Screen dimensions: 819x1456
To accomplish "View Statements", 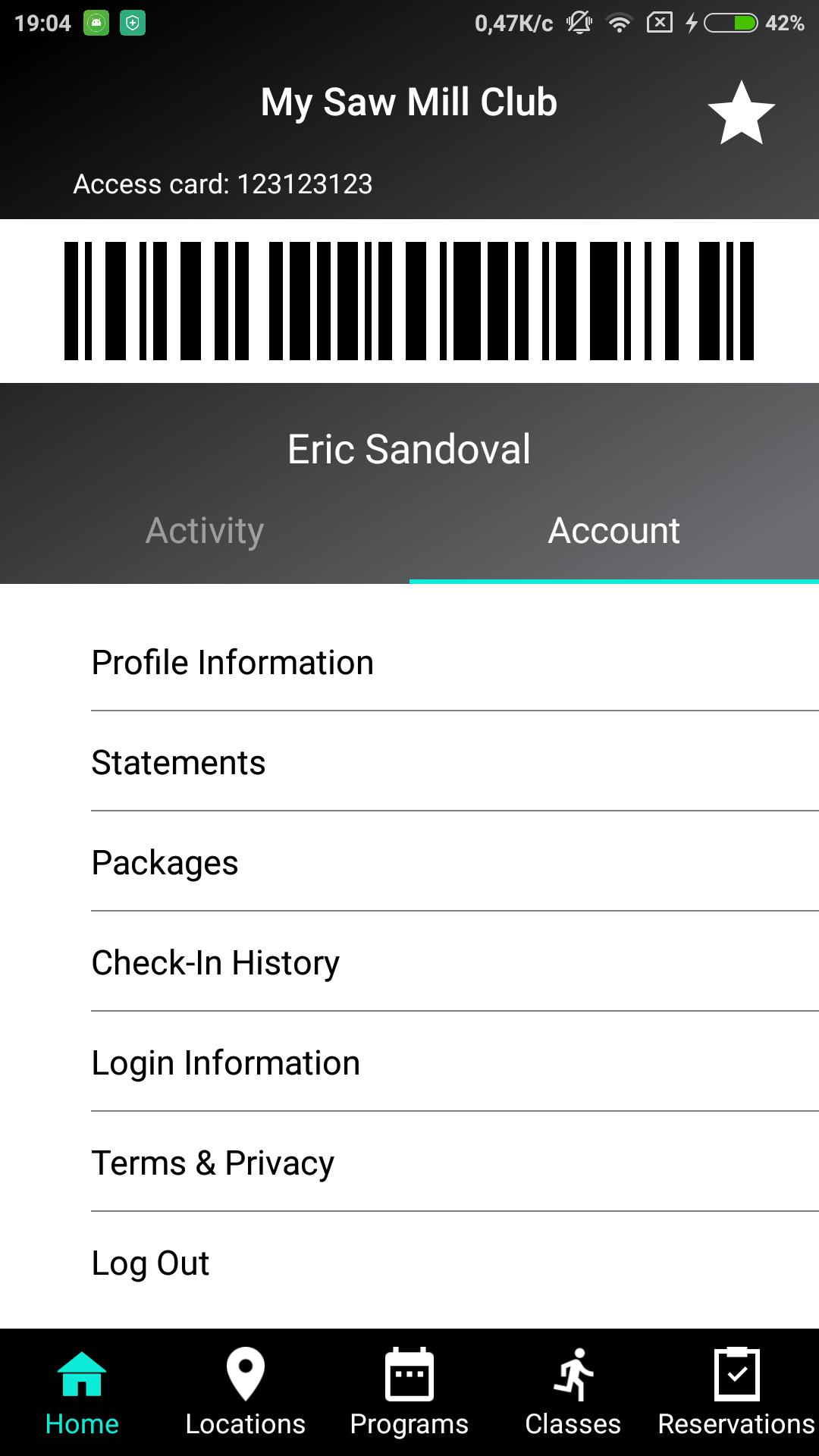I will 455,762.
